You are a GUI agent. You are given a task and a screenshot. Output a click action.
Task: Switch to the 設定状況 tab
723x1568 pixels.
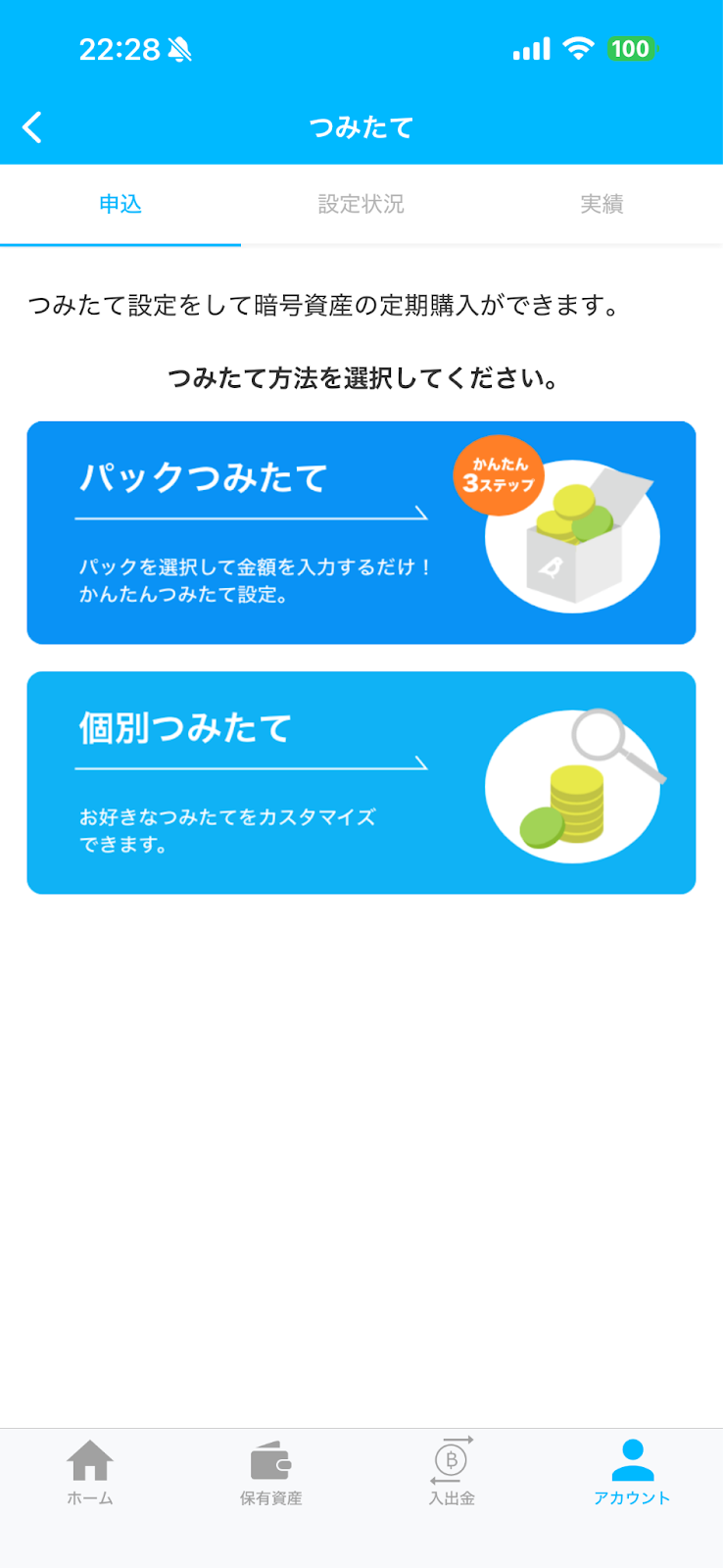pos(361,204)
